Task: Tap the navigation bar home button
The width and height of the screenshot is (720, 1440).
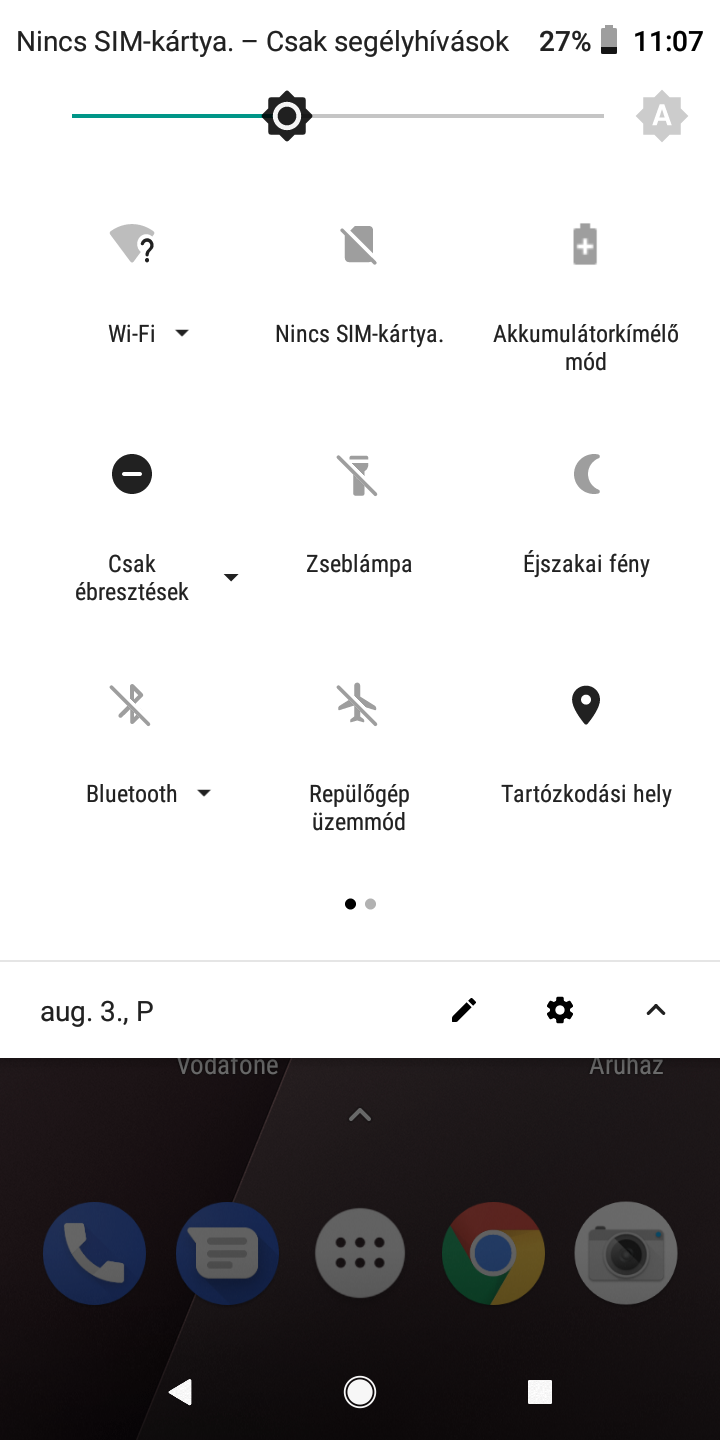Action: (359, 1391)
